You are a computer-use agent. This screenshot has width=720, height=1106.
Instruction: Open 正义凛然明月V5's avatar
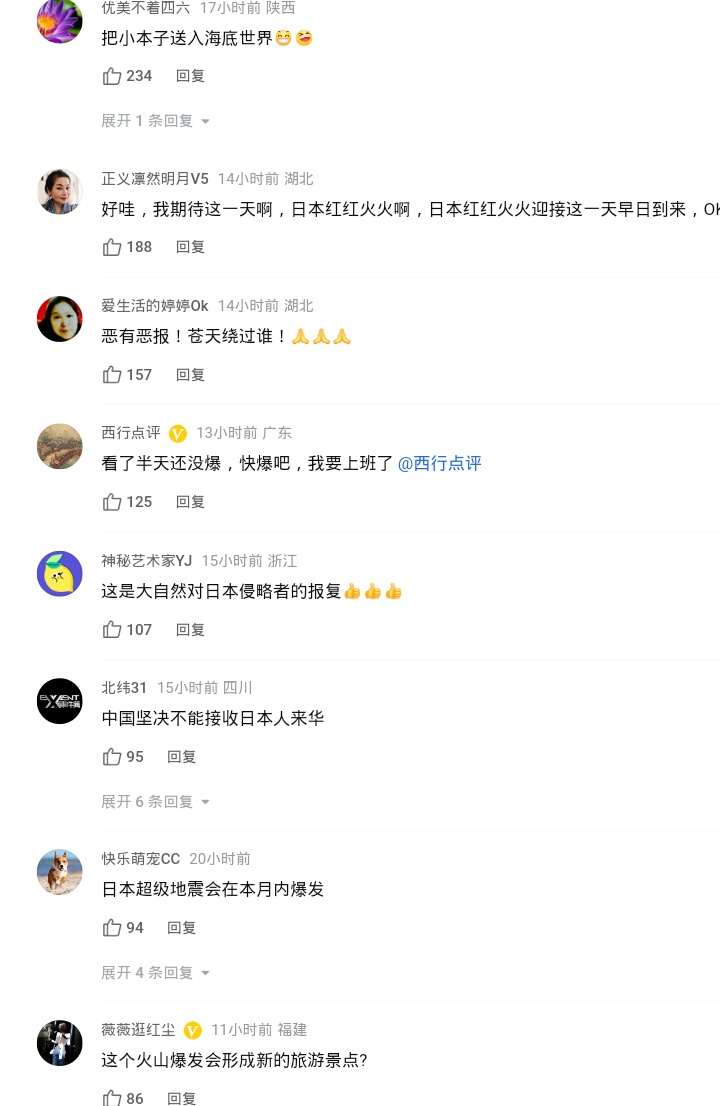tap(60, 191)
